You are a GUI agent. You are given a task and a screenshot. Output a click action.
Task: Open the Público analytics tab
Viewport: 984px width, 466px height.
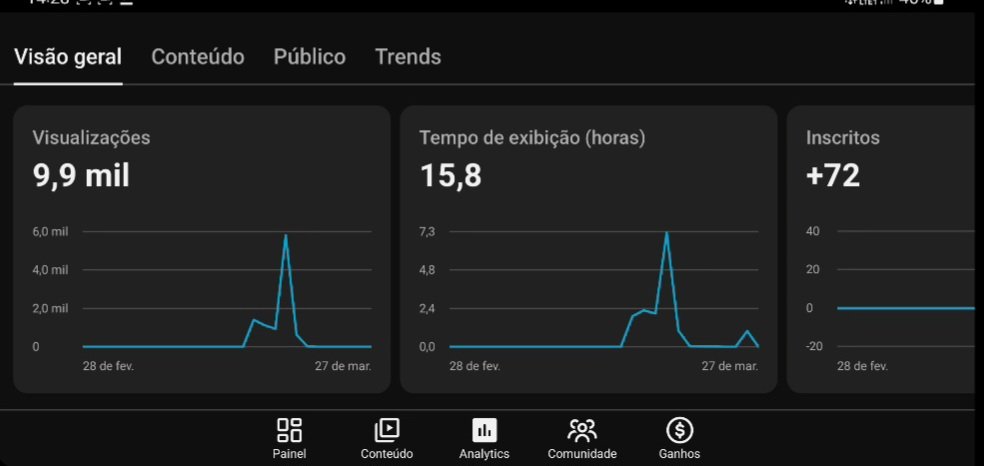309,57
